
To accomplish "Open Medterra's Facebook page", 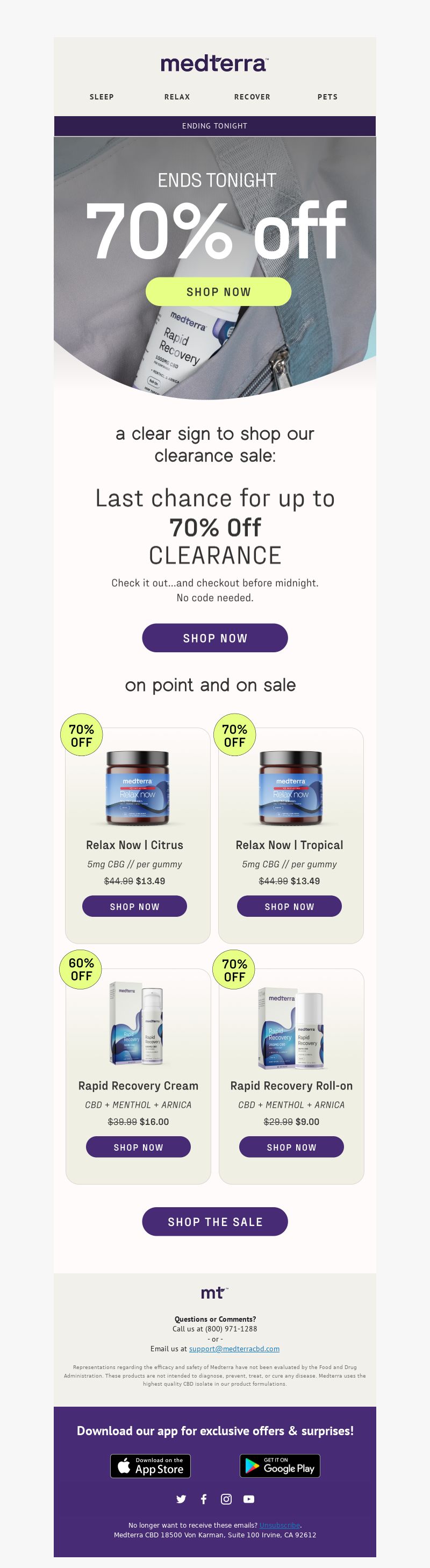I will pos(204,1499).
